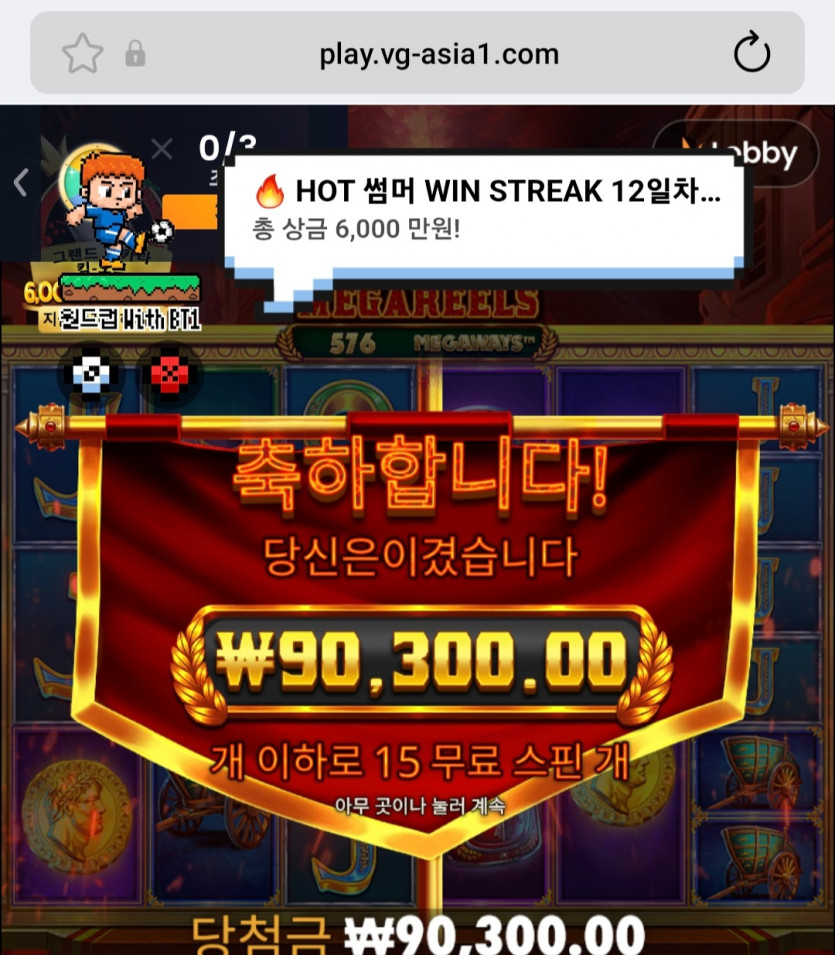The width and height of the screenshot is (835, 955).
Task: Close the promo widget with the X
Action: click(x=162, y=149)
